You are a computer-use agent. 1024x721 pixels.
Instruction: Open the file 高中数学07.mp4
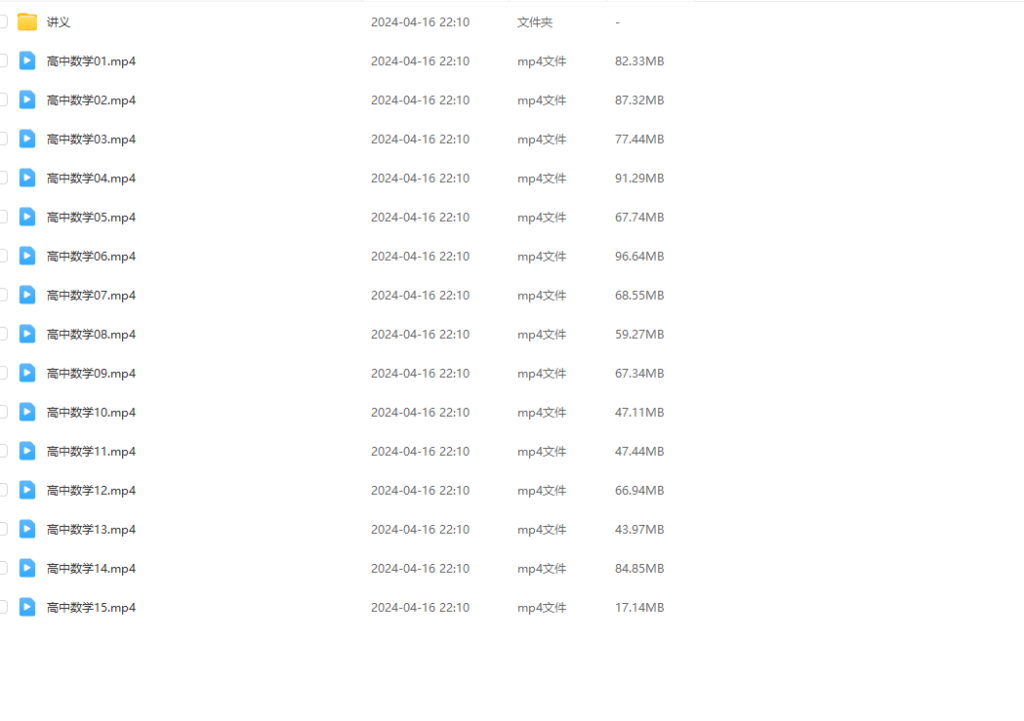(x=91, y=295)
